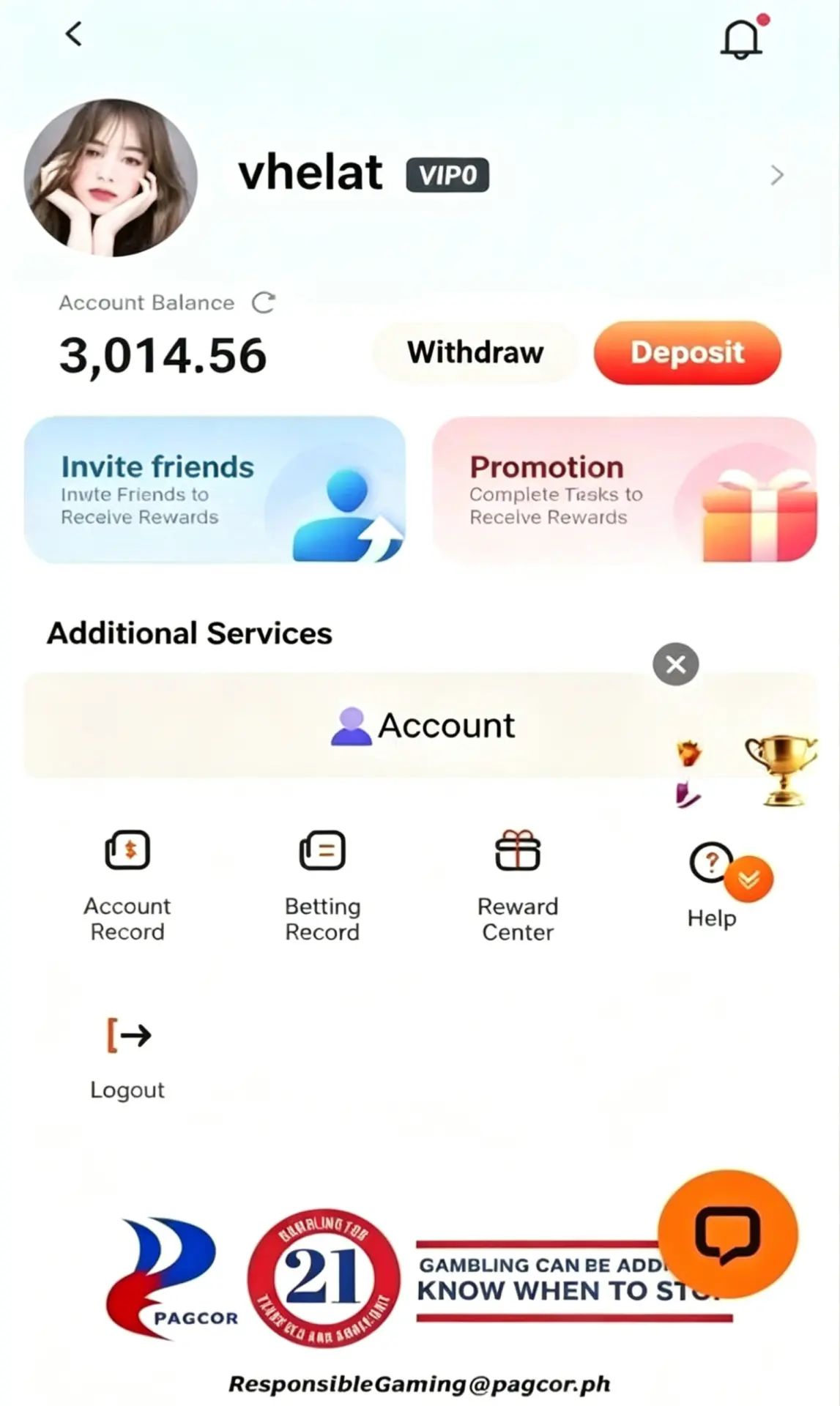Image resolution: width=840 pixels, height=1406 pixels.
Task: Open the orange live chat bubble
Action: (x=727, y=1235)
